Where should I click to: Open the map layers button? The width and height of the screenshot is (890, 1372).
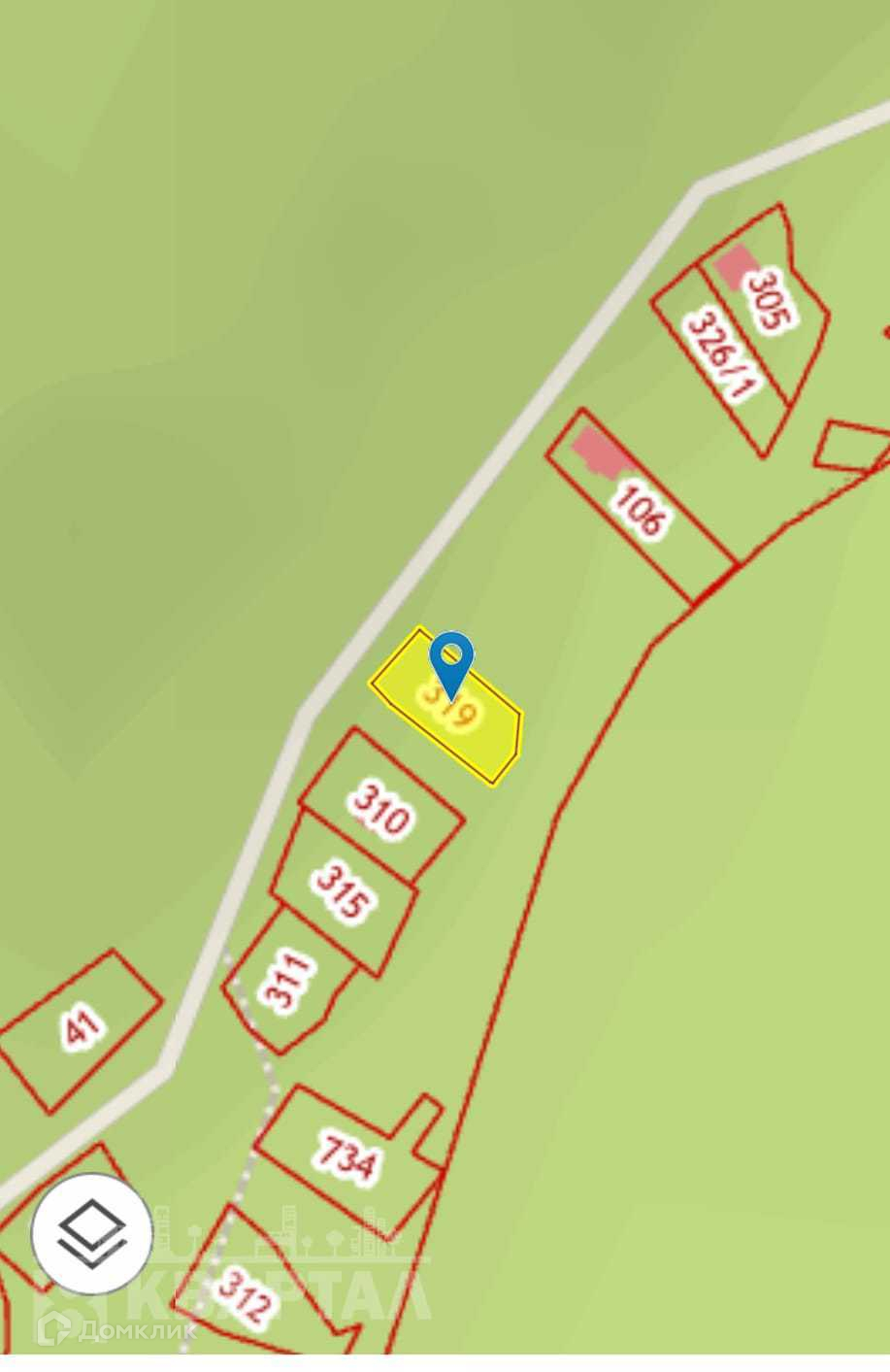(91, 1233)
